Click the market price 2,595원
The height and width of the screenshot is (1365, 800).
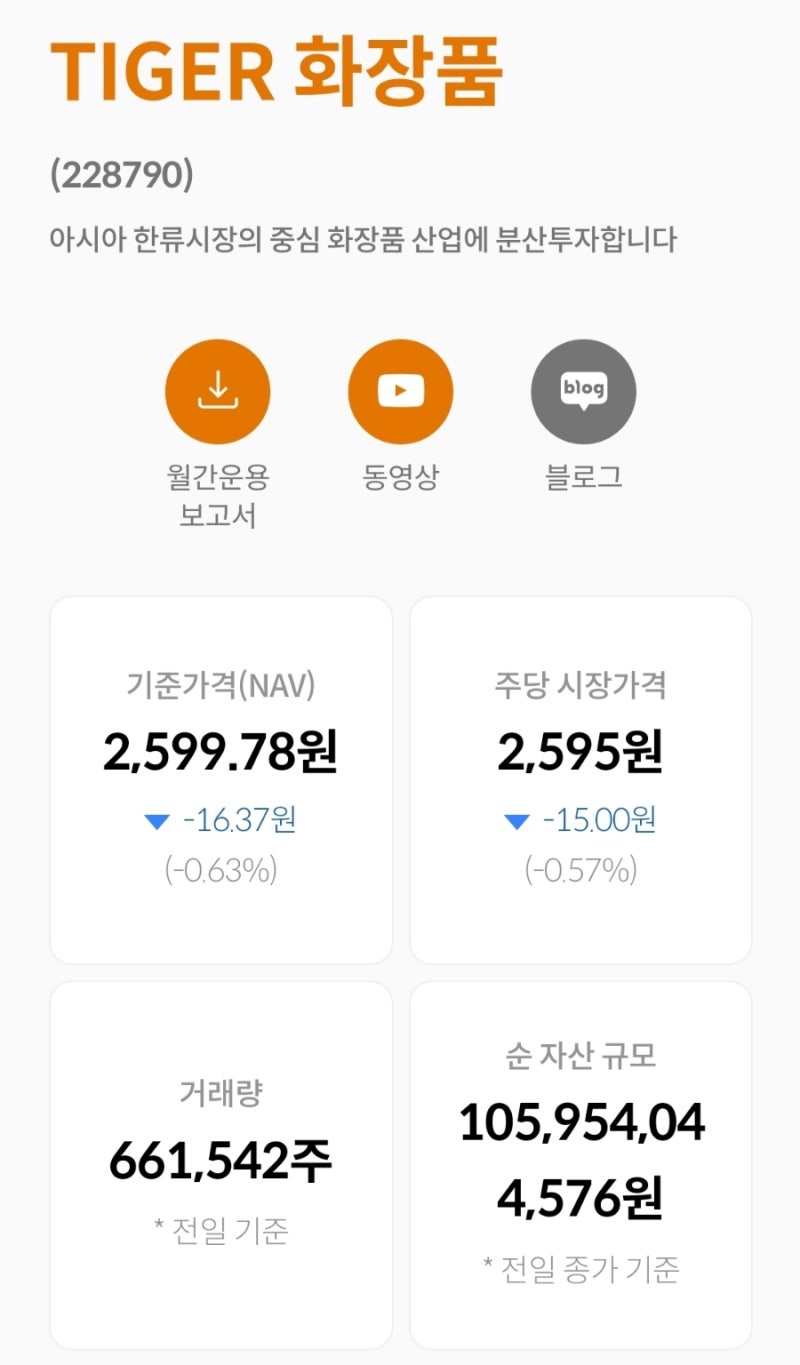(580, 757)
